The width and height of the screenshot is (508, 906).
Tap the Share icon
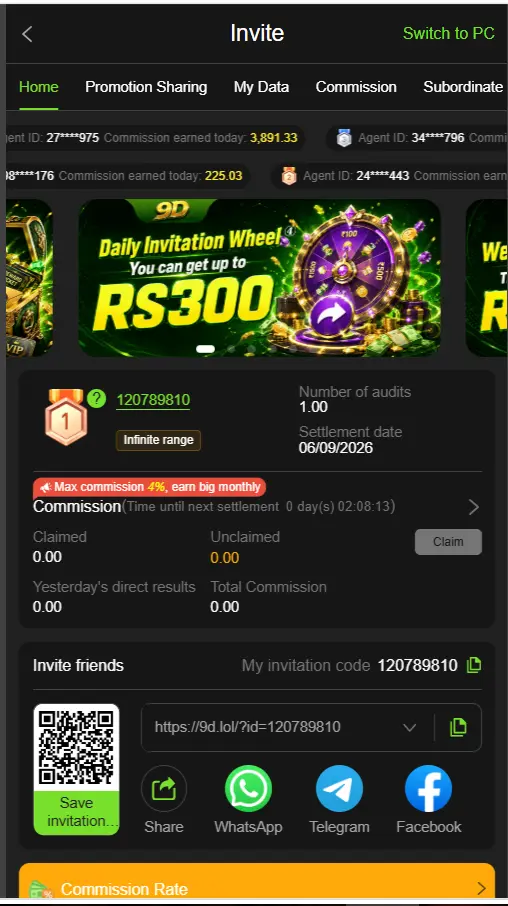(164, 789)
